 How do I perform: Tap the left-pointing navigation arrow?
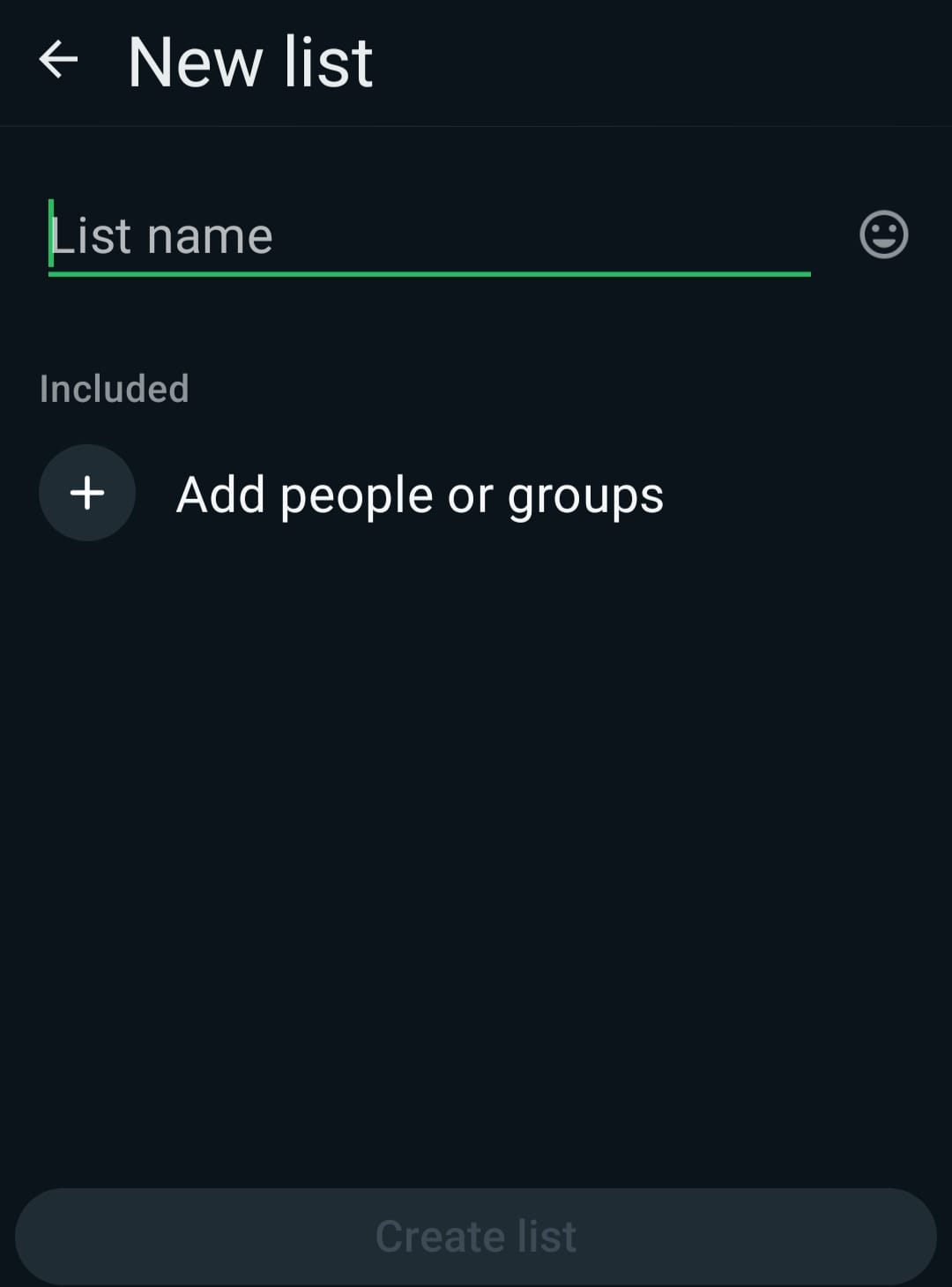coord(58,60)
